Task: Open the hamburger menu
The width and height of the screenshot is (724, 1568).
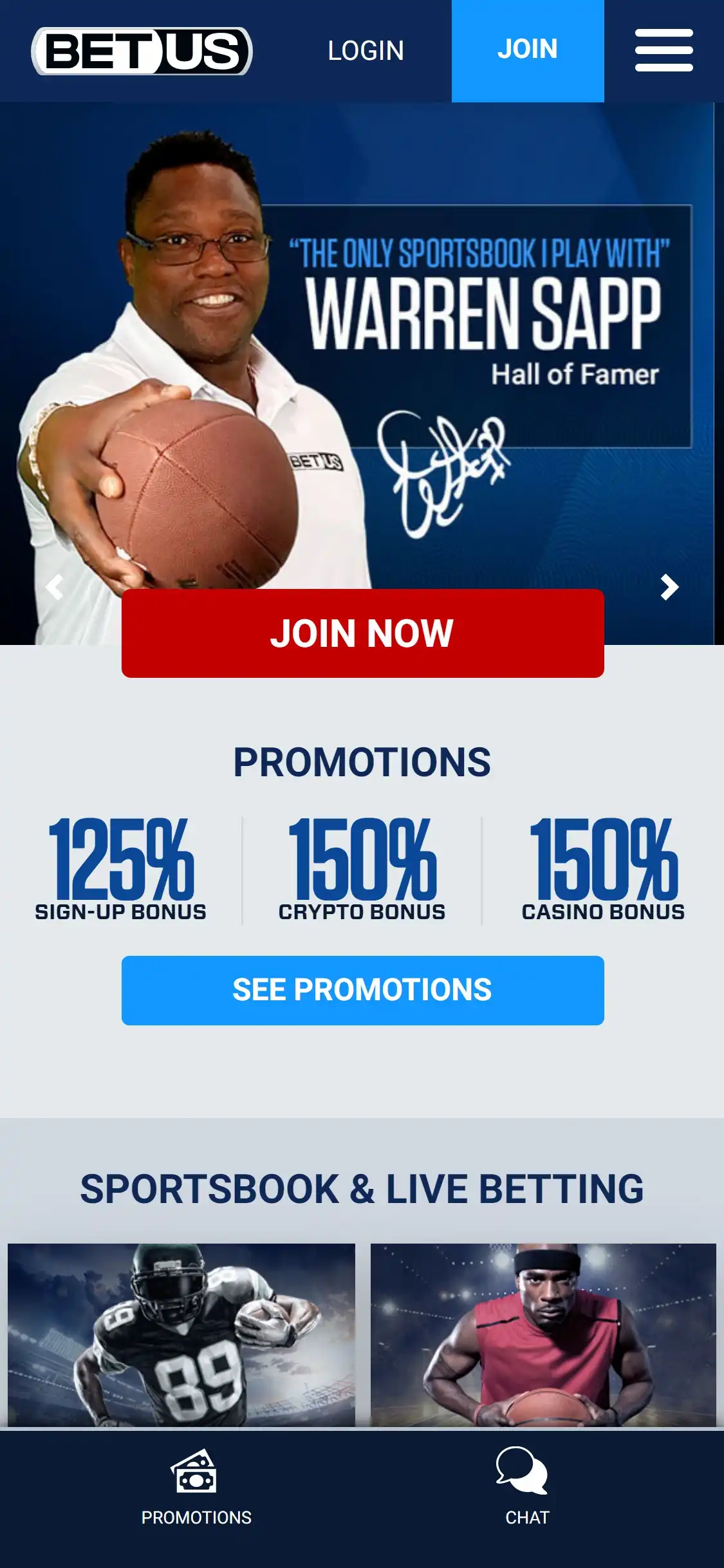Action: coord(664,50)
